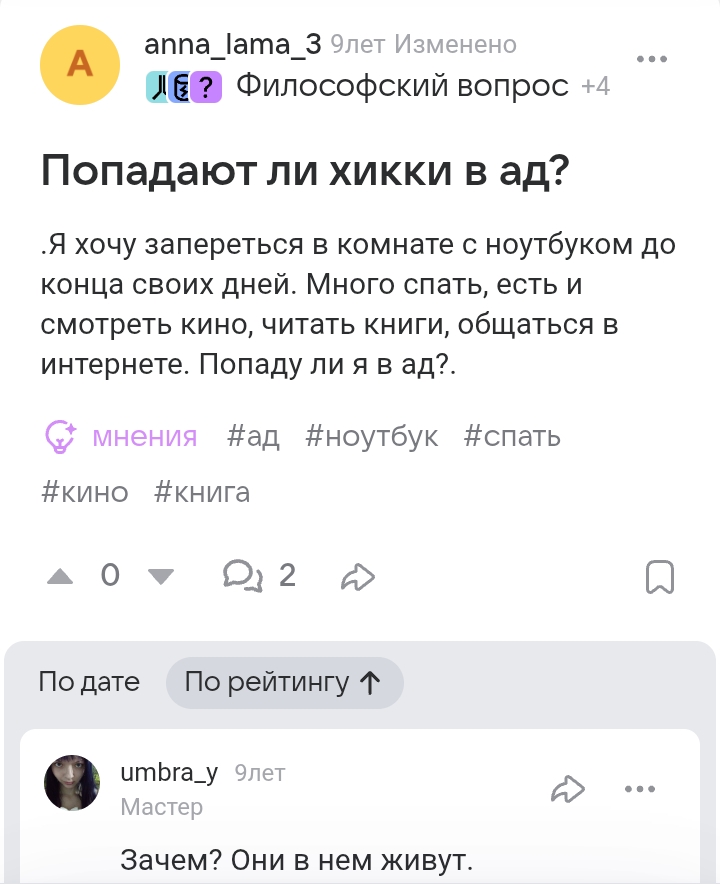
Task: Share the question
Action: (357, 576)
